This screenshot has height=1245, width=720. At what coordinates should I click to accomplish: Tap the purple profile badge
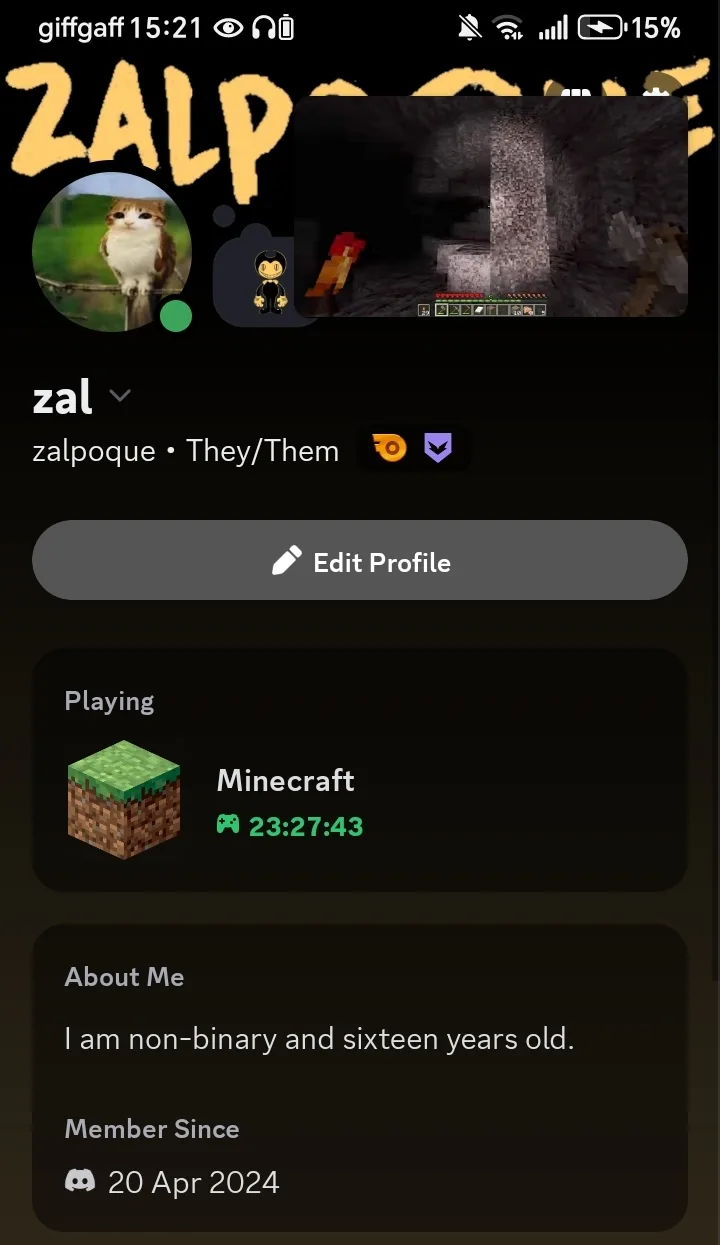[437, 449]
